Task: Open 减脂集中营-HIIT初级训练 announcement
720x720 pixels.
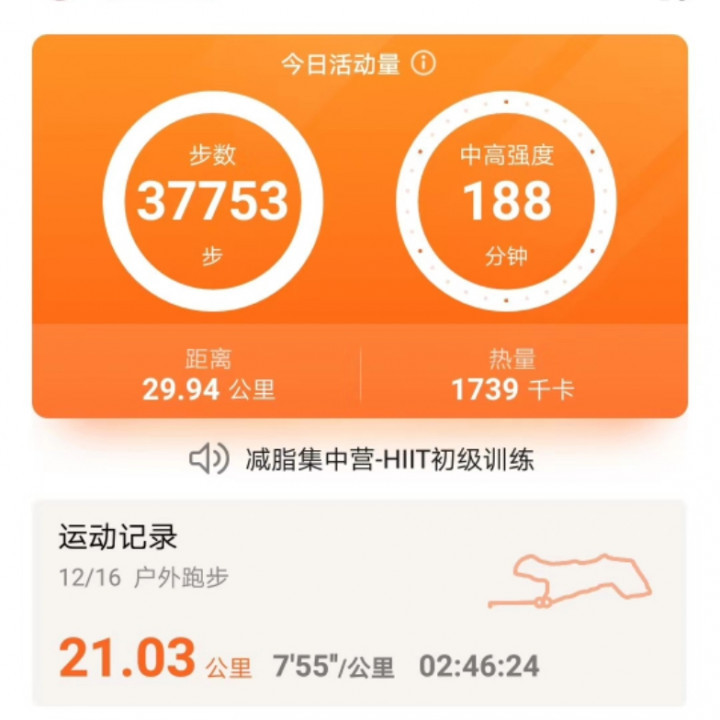Action: [362, 459]
